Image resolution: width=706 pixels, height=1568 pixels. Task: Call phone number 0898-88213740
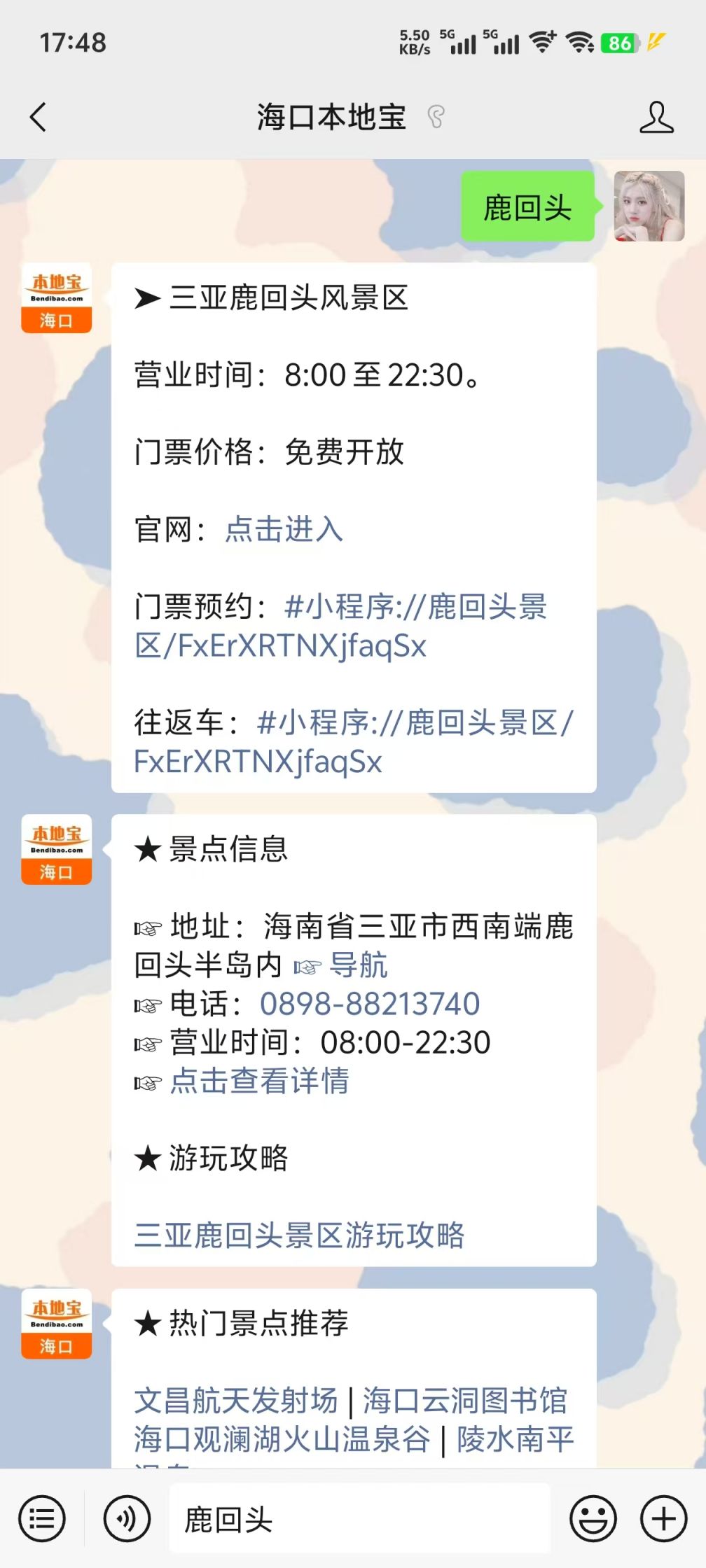coord(369,1004)
